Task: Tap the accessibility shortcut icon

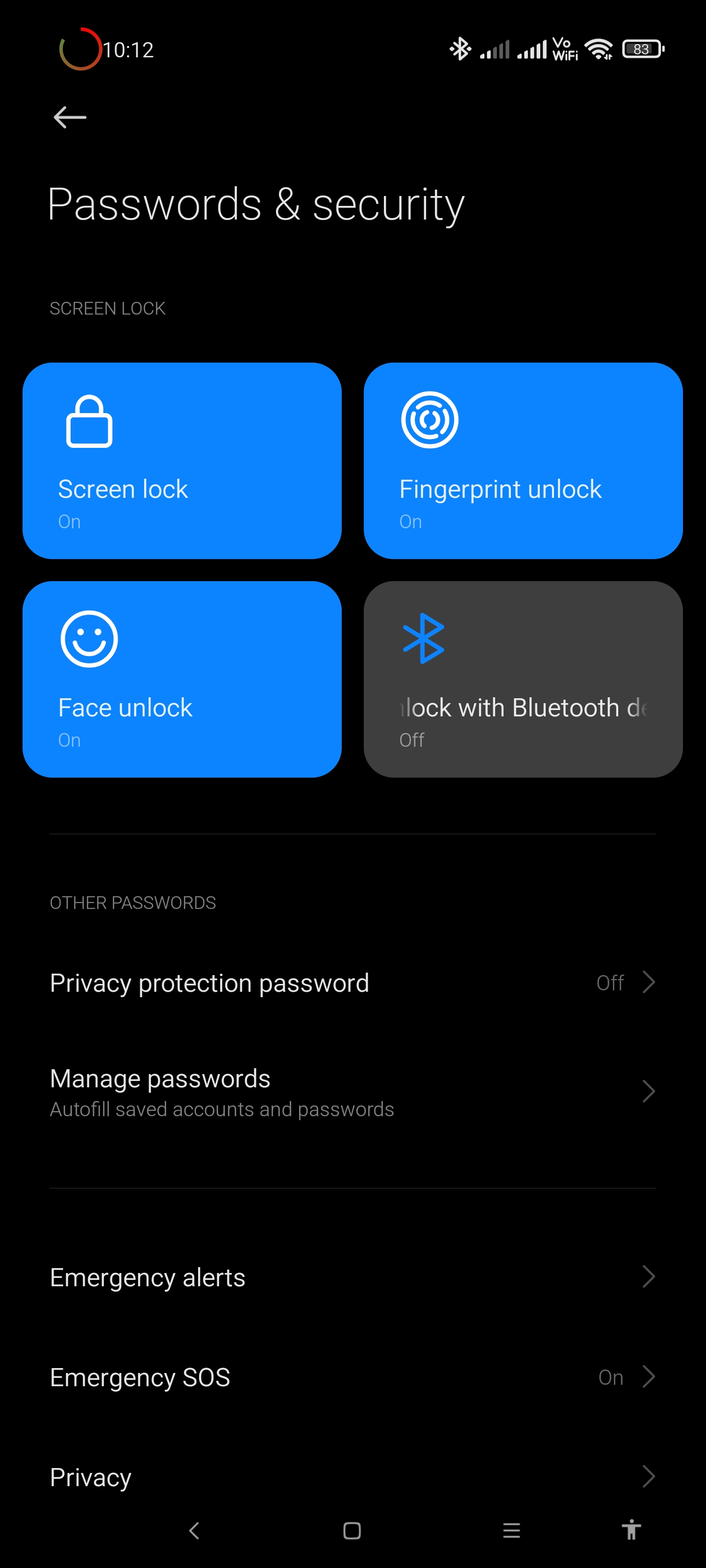Action: [x=631, y=1530]
